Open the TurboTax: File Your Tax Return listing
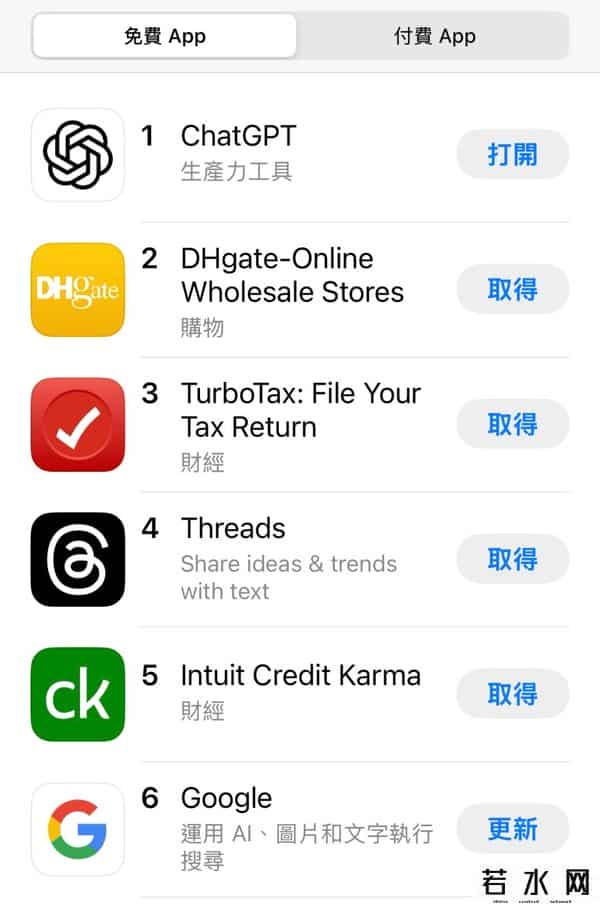The height and width of the screenshot is (904, 600). tap(300, 410)
